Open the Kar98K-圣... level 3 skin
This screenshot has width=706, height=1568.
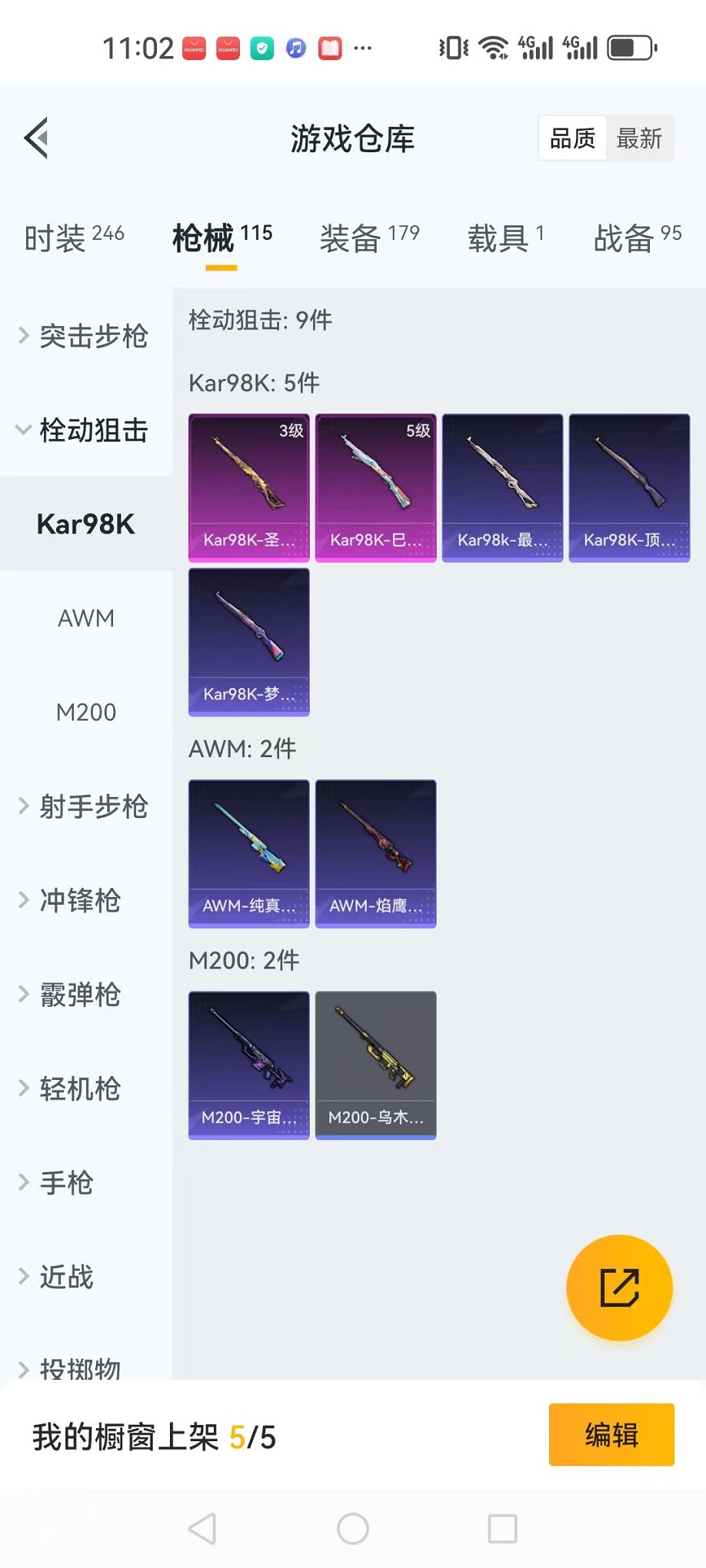pyautogui.click(x=248, y=488)
